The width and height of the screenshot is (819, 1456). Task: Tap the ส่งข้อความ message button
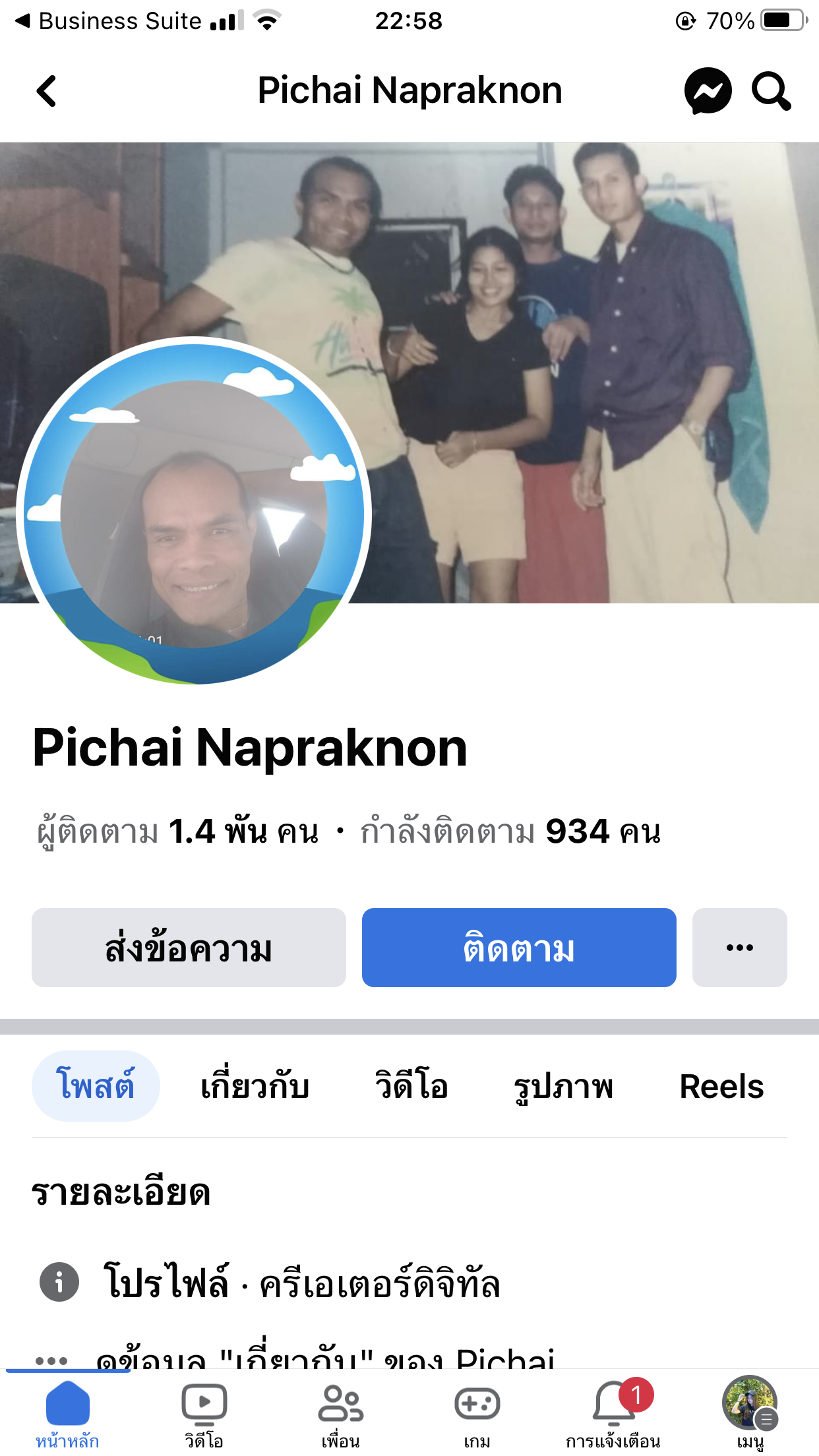[x=189, y=948]
